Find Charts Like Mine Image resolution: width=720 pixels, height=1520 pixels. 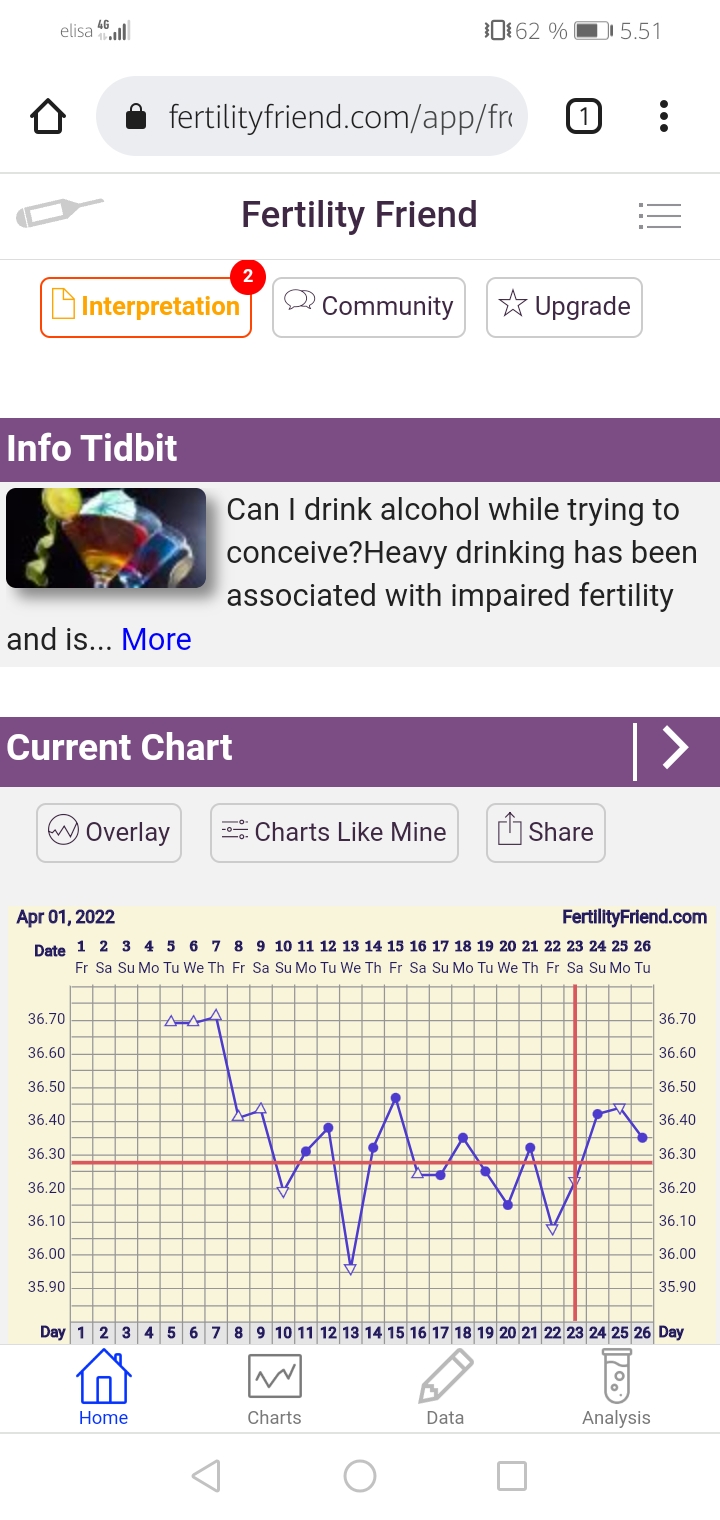tap(334, 832)
